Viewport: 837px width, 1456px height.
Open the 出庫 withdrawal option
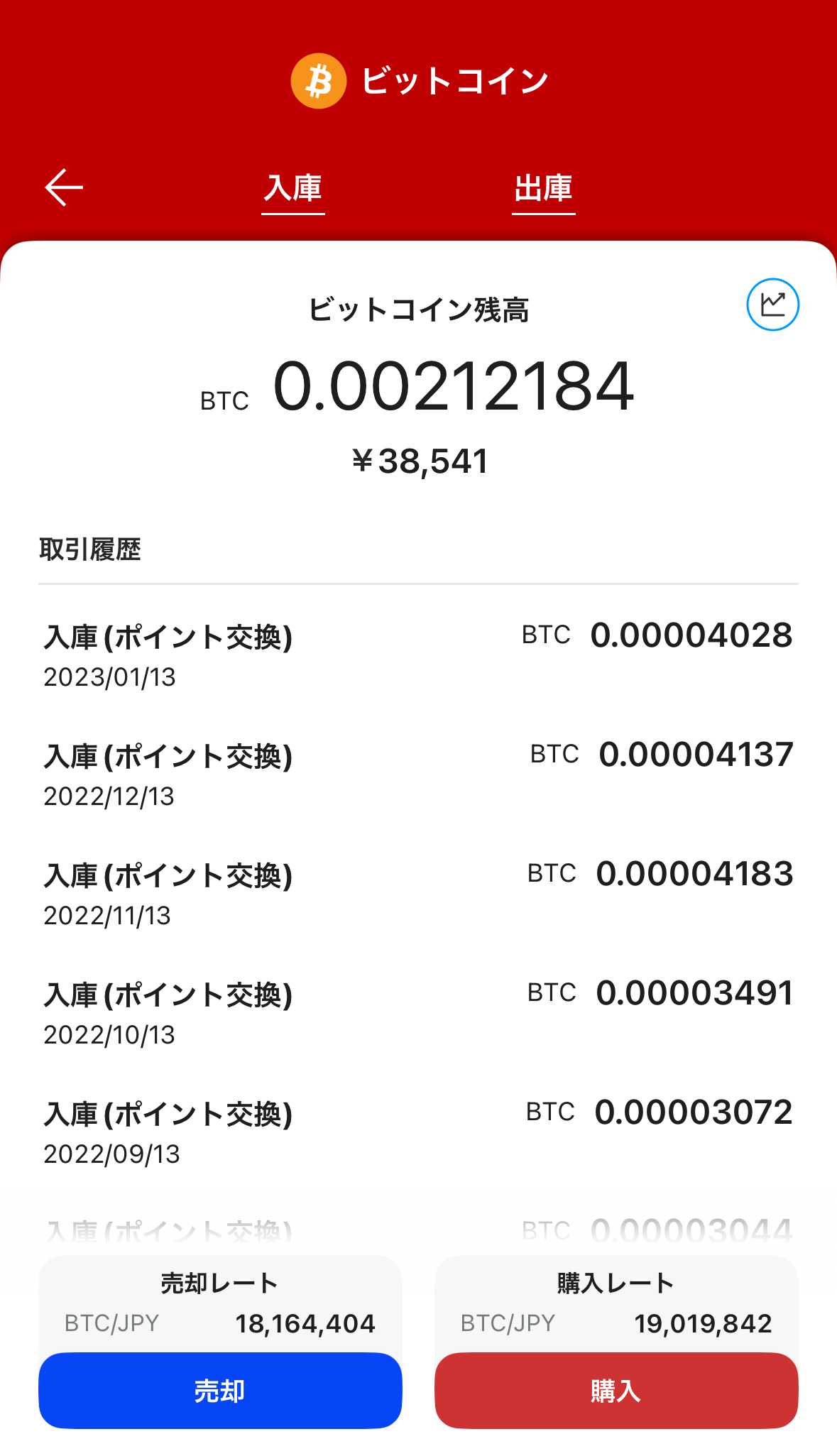point(544,189)
